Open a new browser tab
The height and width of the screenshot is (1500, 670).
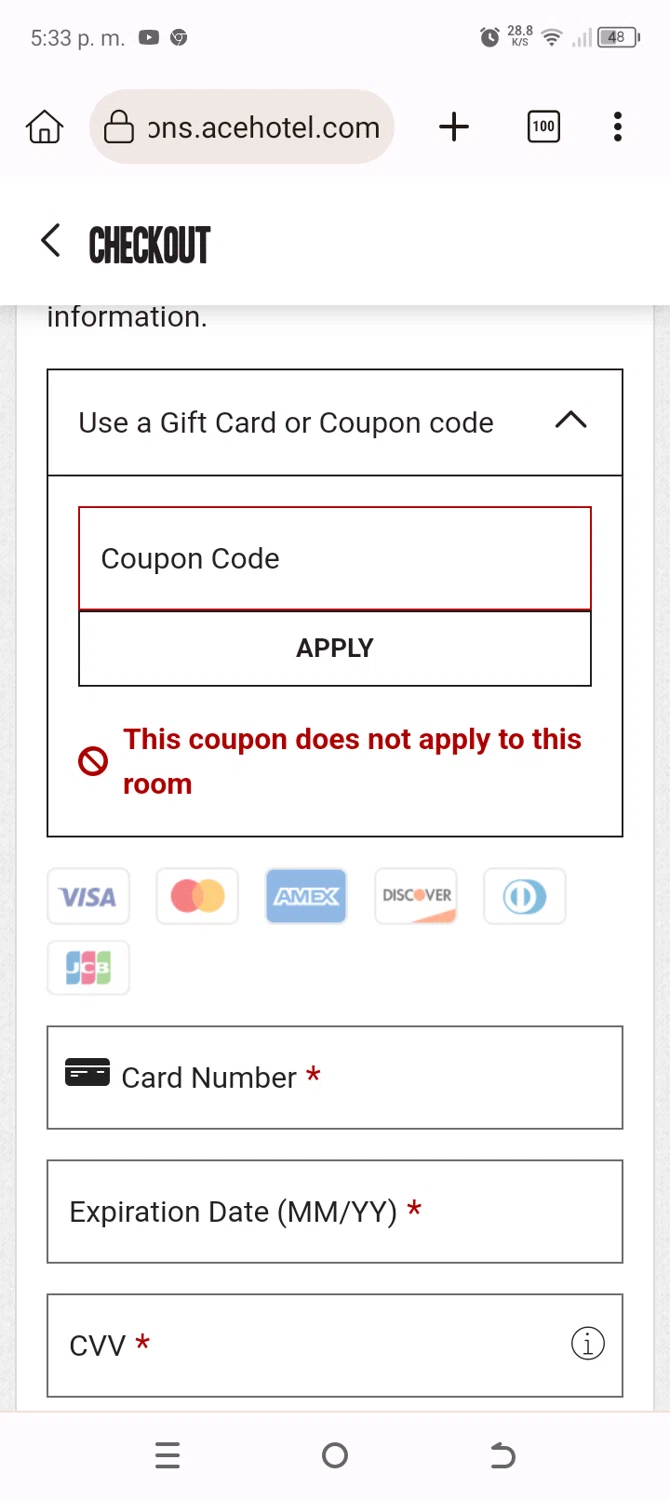pyautogui.click(x=454, y=127)
